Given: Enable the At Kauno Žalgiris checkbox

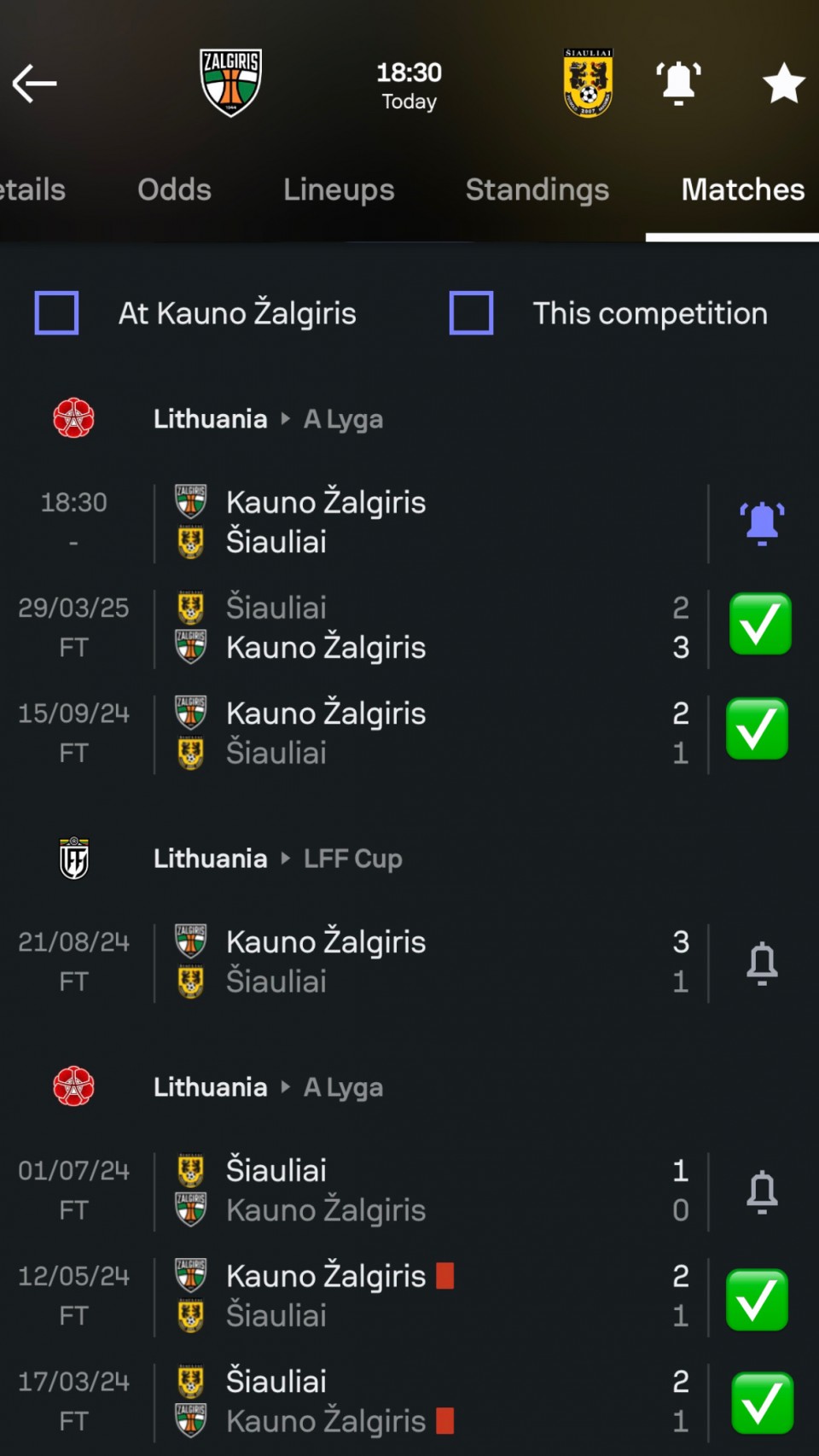Looking at the screenshot, I should tap(57, 312).
